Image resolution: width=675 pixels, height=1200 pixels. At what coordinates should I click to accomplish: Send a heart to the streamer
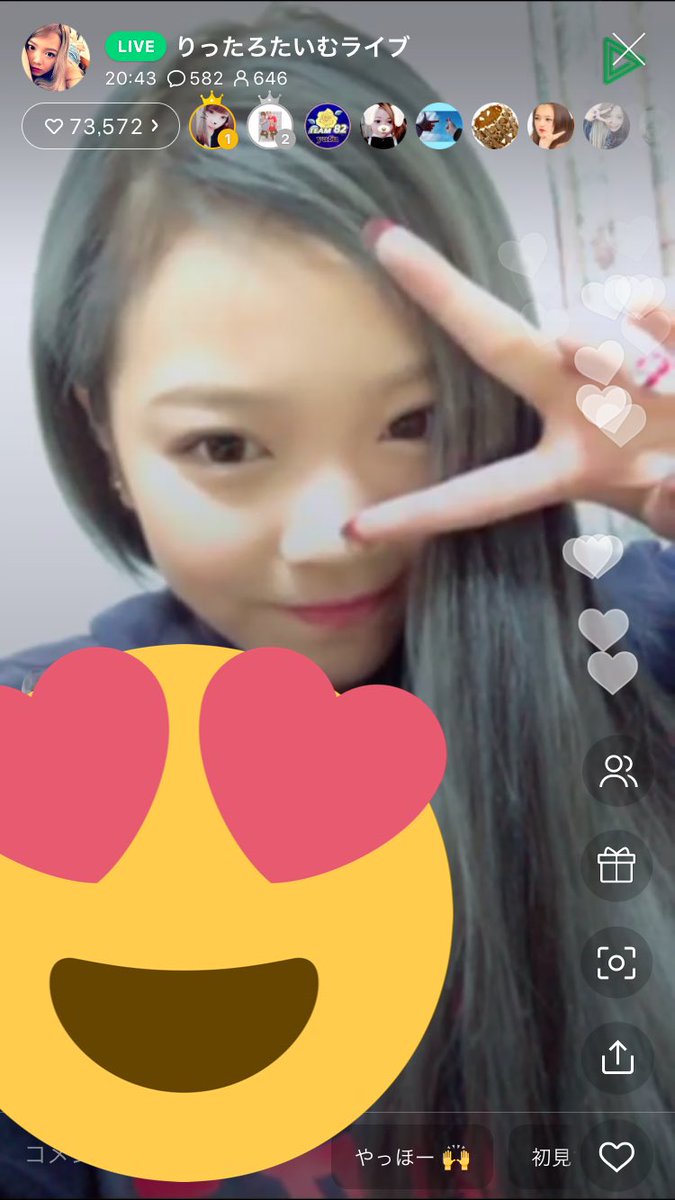(617, 1157)
